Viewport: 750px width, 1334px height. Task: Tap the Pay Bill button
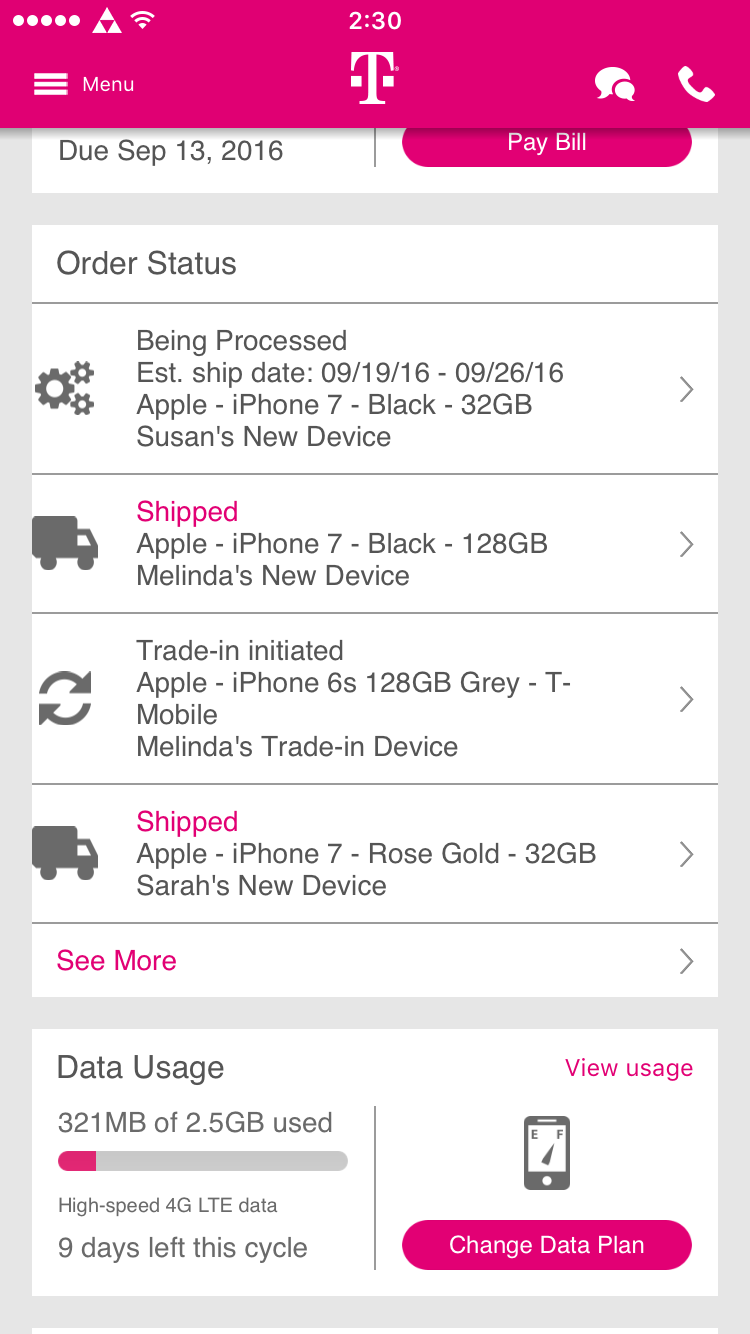click(x=547, y=143)
